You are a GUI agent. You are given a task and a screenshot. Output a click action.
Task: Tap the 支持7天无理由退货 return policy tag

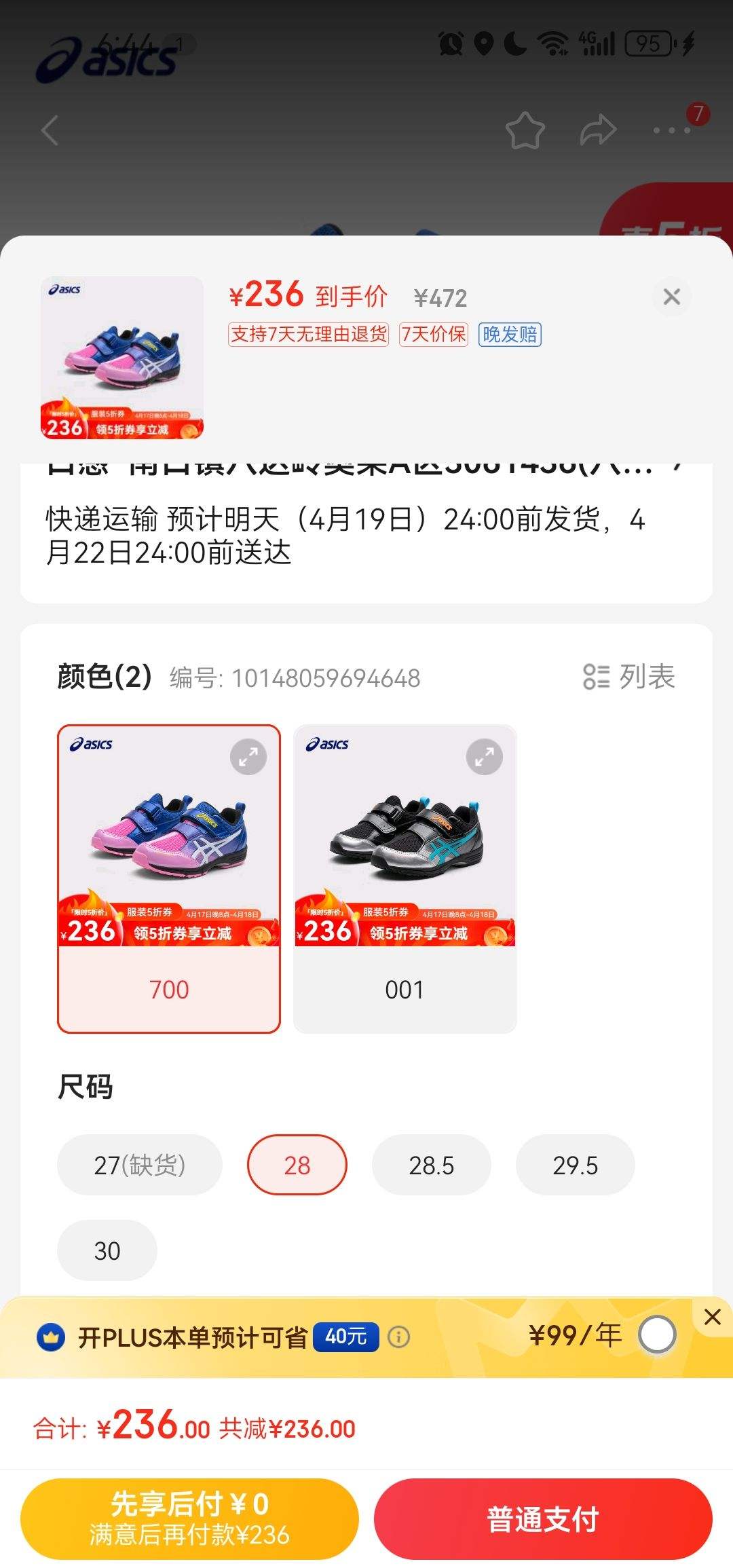tap(308, 335)
